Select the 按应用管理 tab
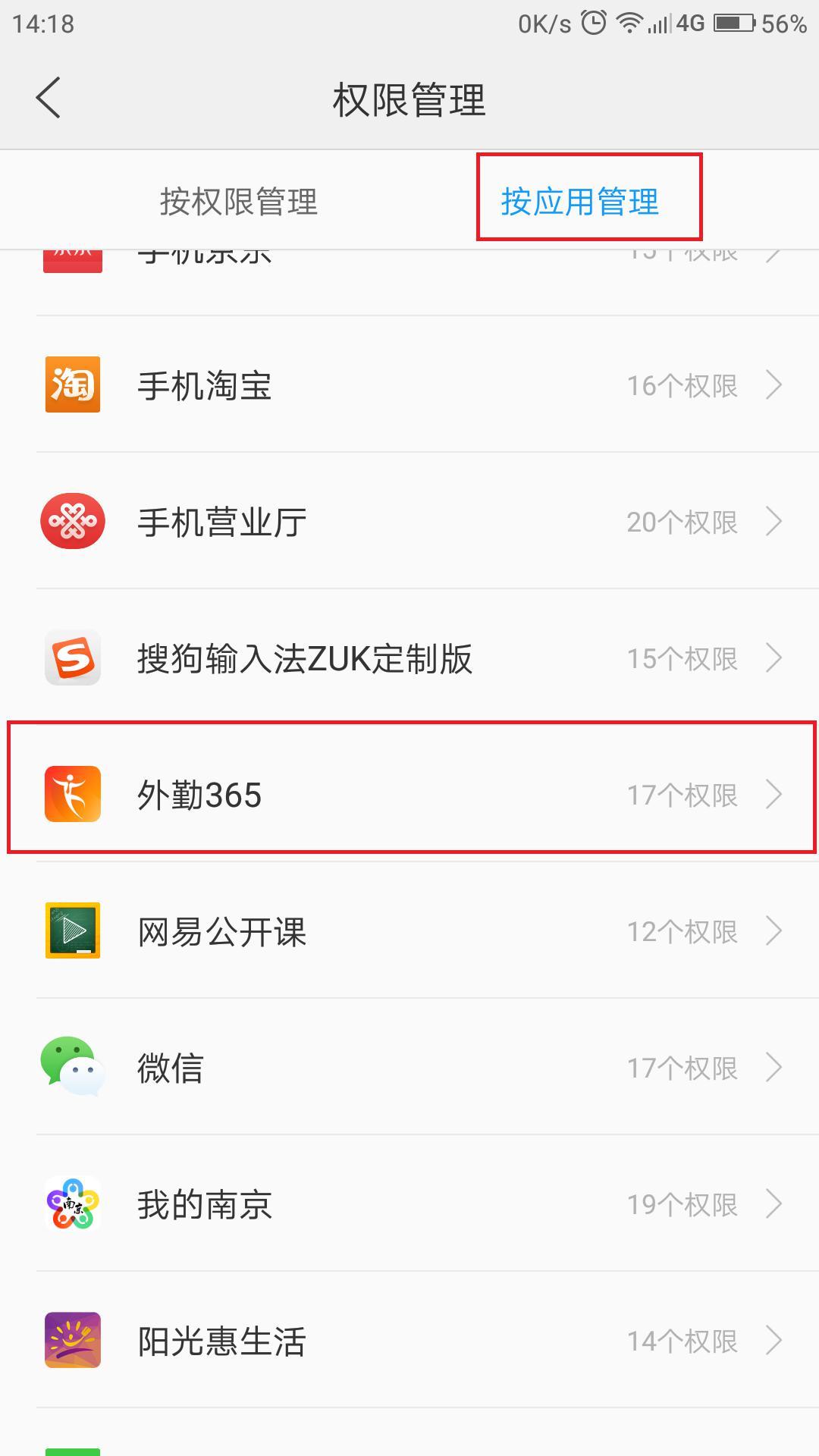The height and width of the screenshot is (1456, 819). click(580, 202)
